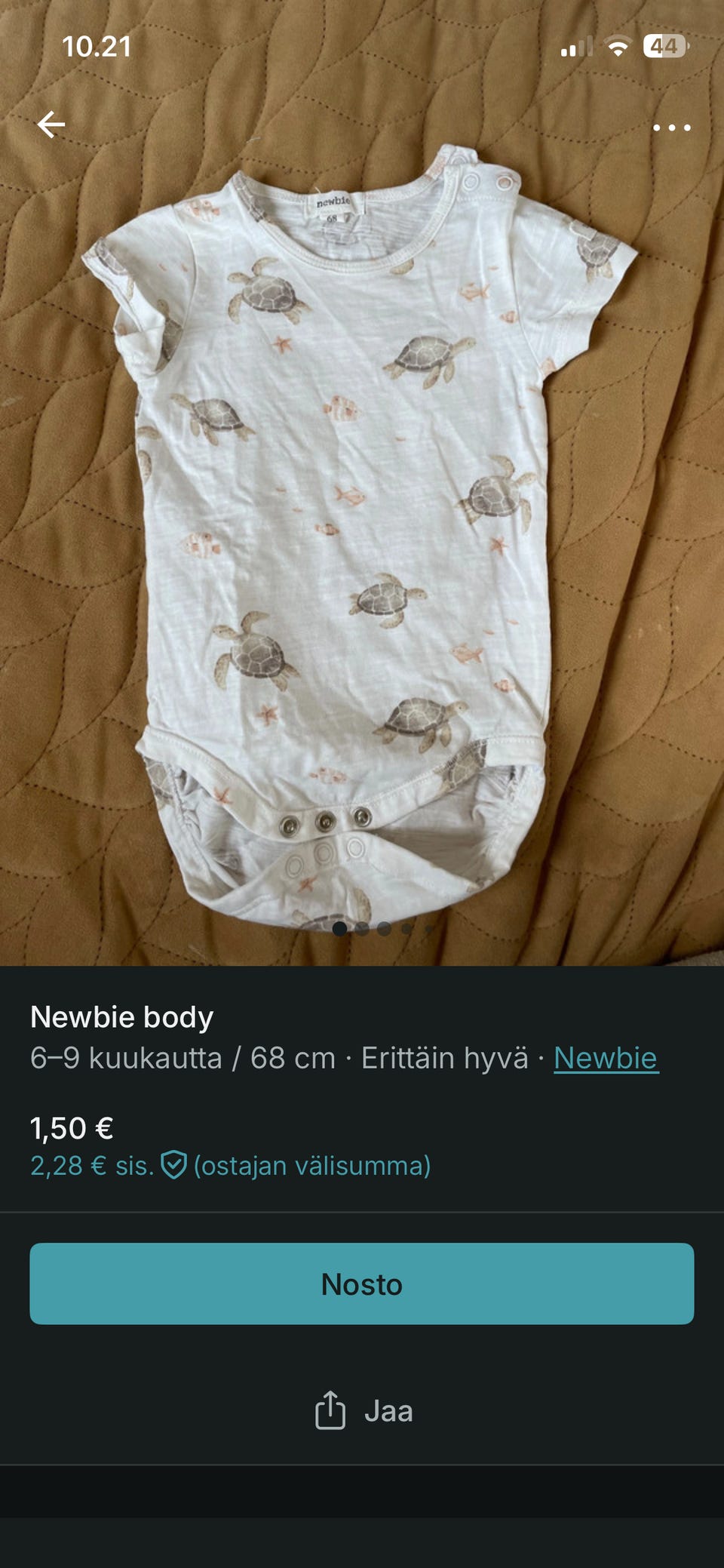Select the last photo carousel dot
724x1568 pixels.
click(428, 928)
